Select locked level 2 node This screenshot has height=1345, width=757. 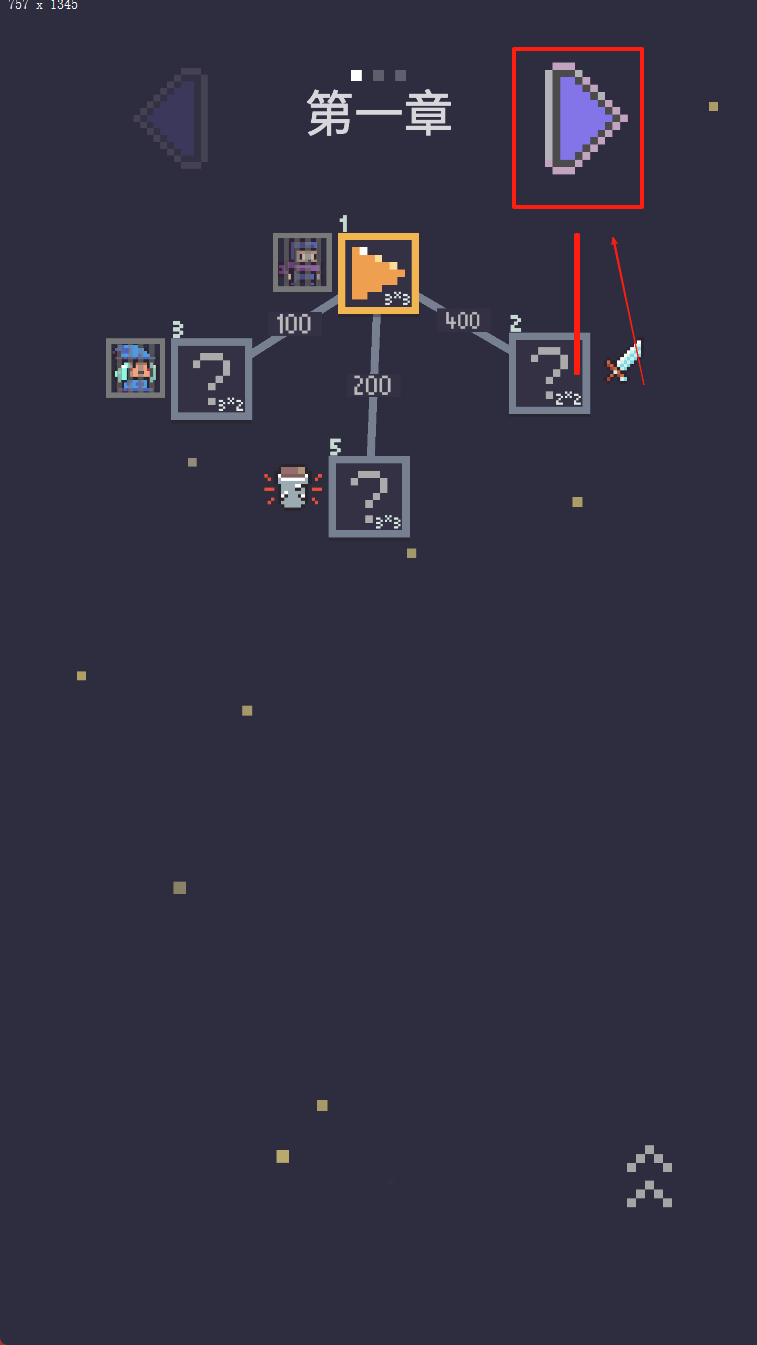coord(549,373)
